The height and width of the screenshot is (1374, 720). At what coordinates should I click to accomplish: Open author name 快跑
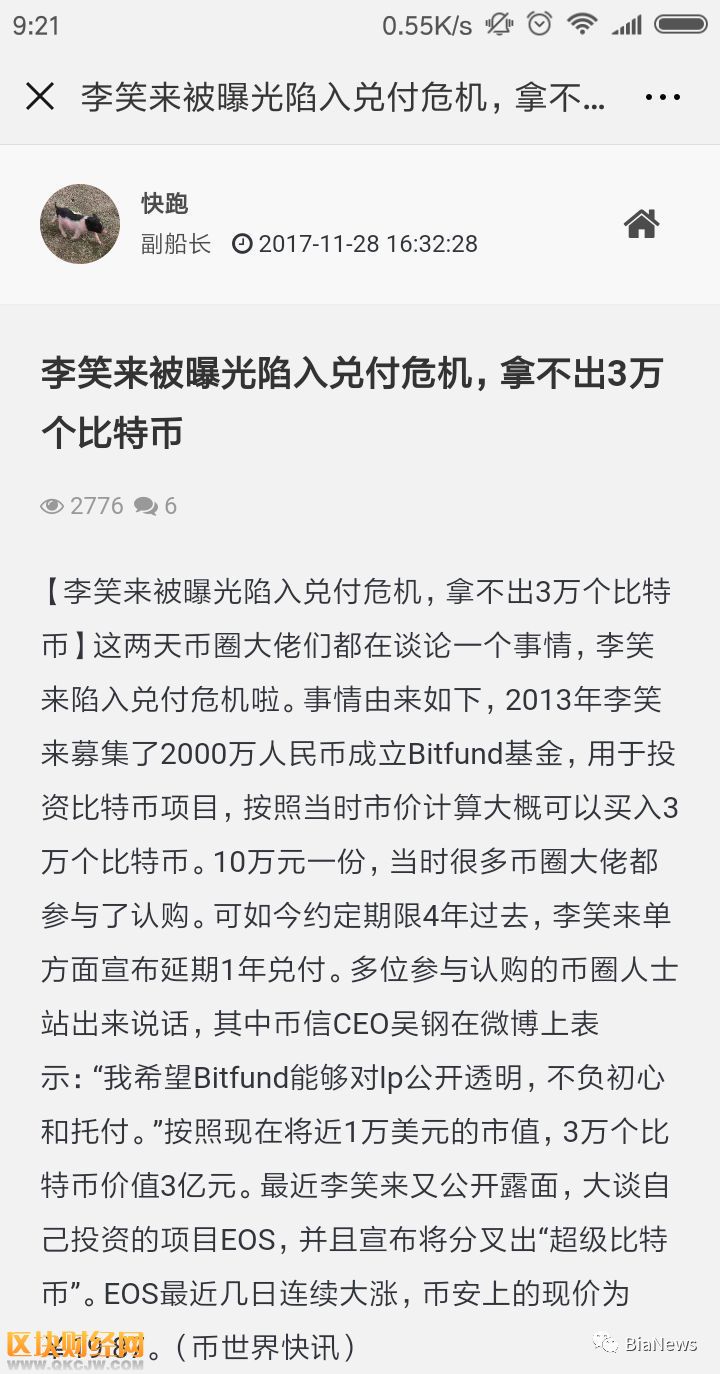(x=165, y=203)
